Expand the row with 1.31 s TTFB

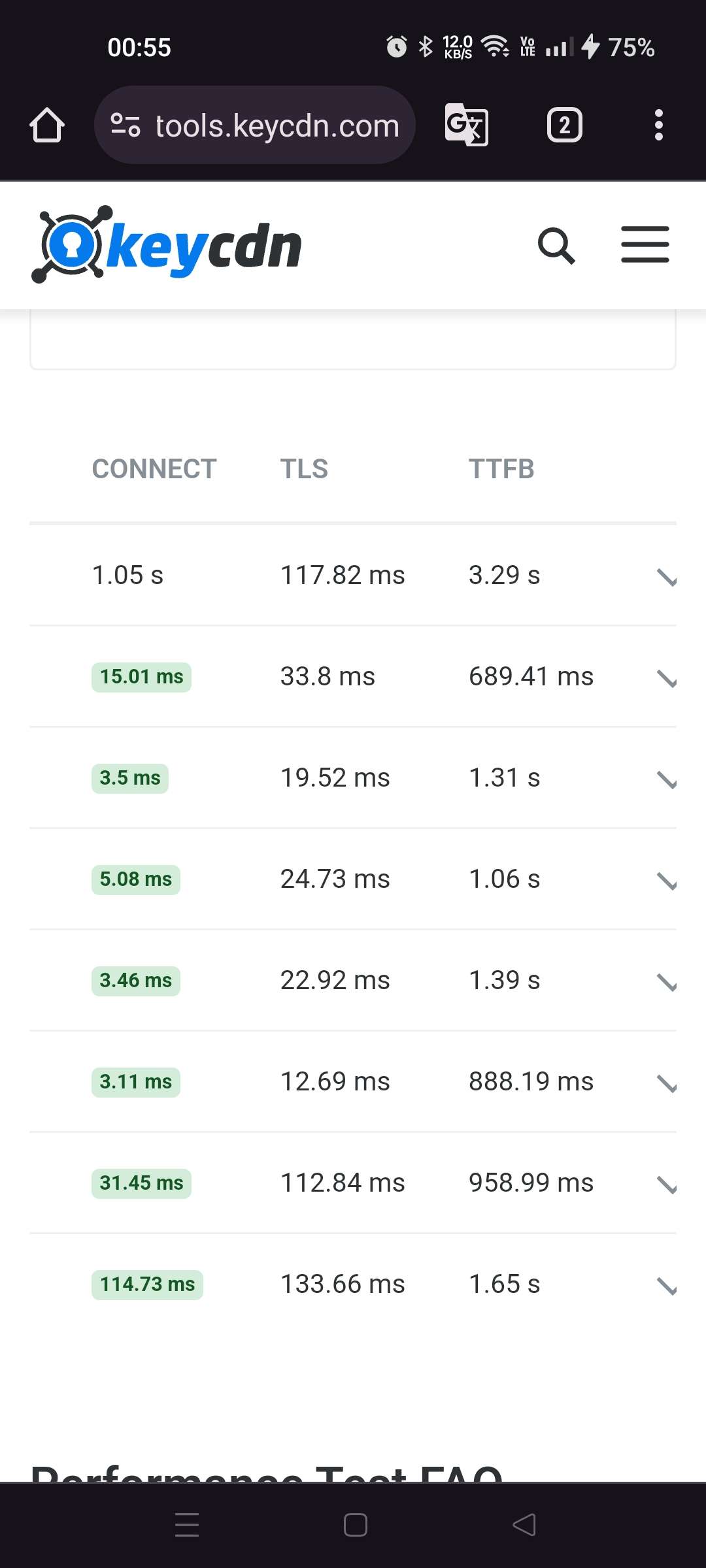click(666, 779)
